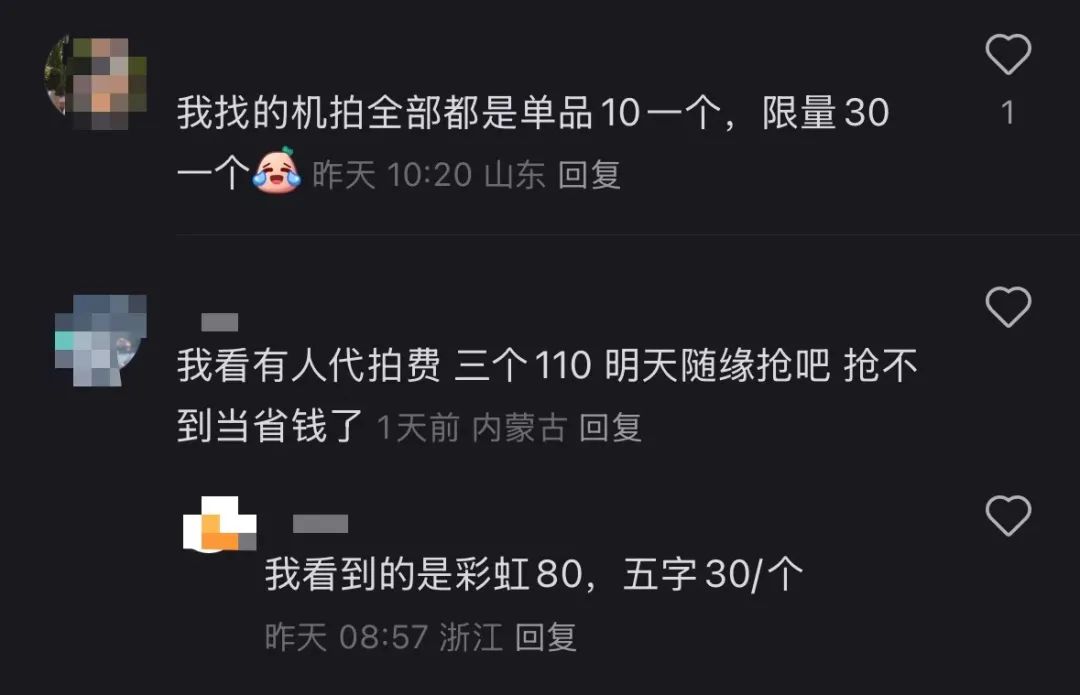Reply to the comment posted 昨天 10:20 山东
This screenshot has width=1080, height=695.
coord(589,176)
